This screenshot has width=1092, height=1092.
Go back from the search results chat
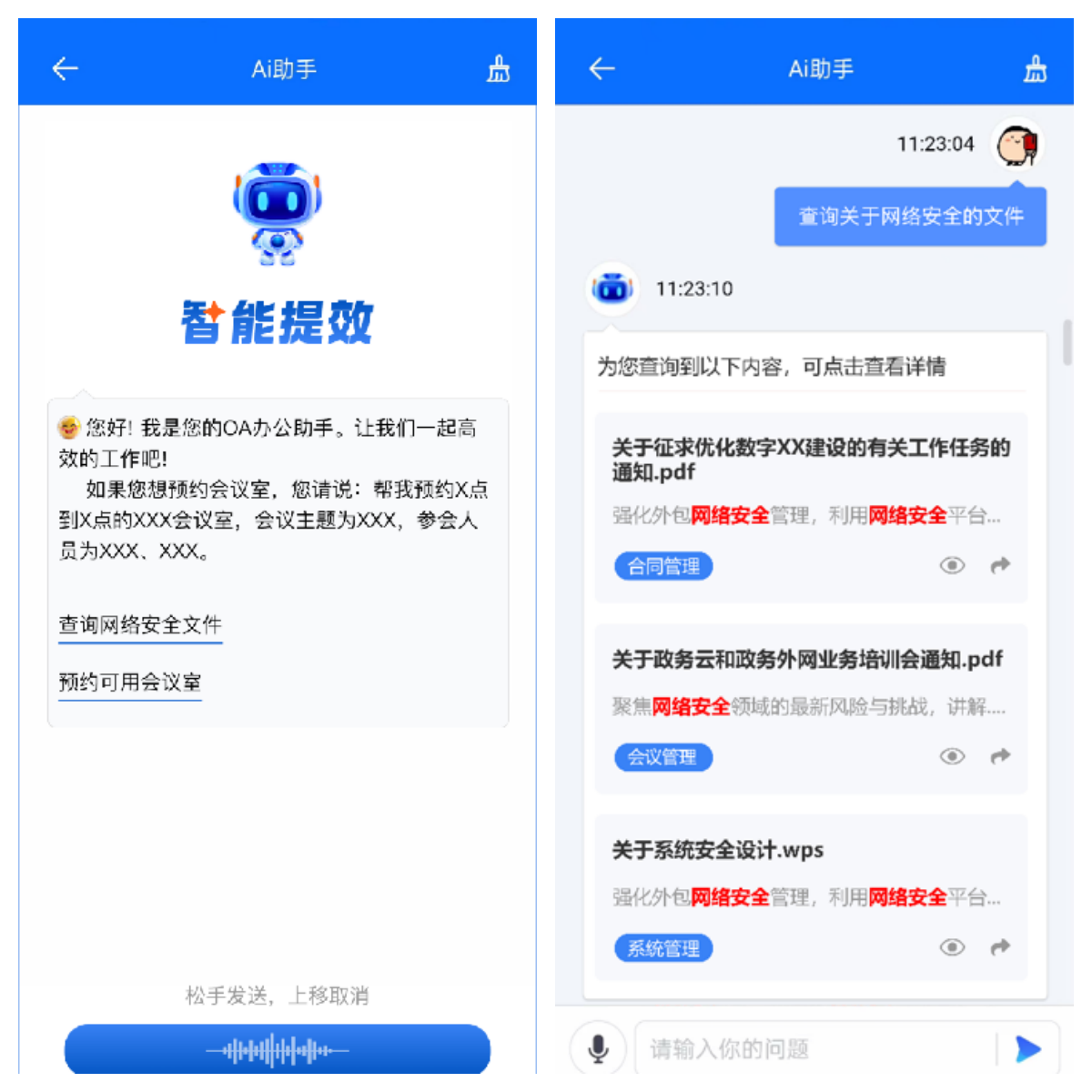point(602,68)
